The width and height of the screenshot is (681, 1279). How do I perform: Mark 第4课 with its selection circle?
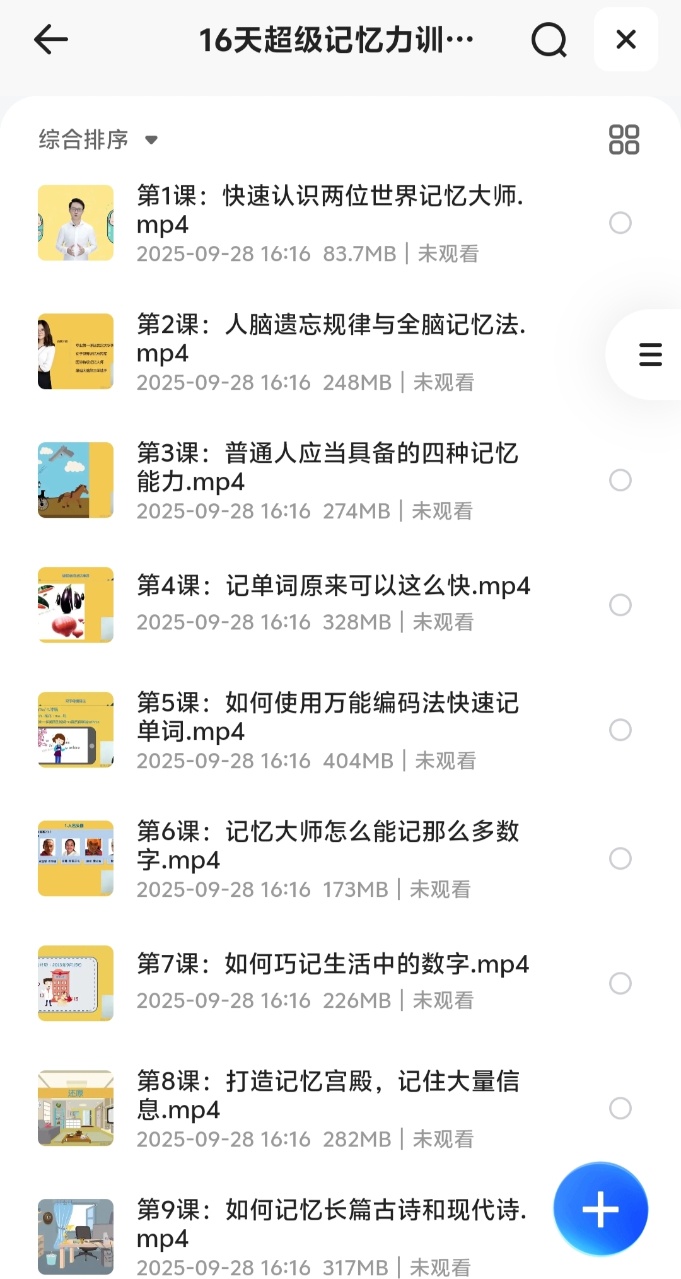click(621, 605)
